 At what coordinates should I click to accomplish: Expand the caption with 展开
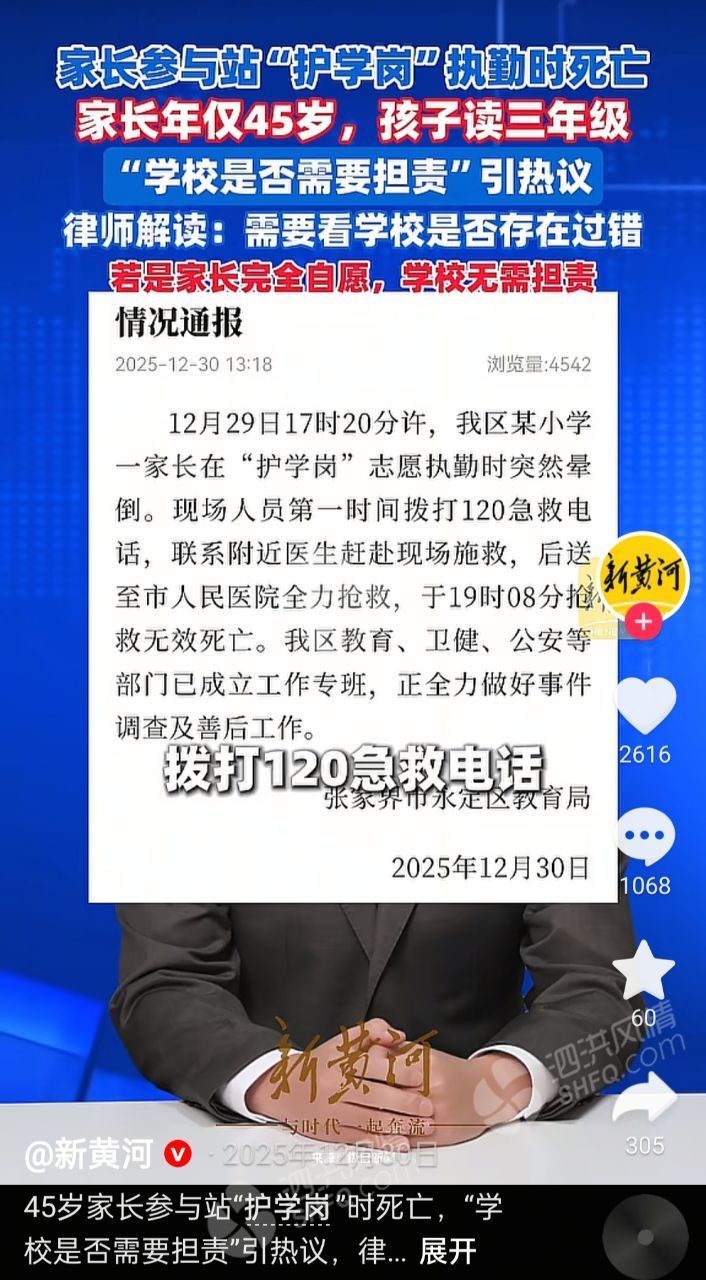(447, 1250)
